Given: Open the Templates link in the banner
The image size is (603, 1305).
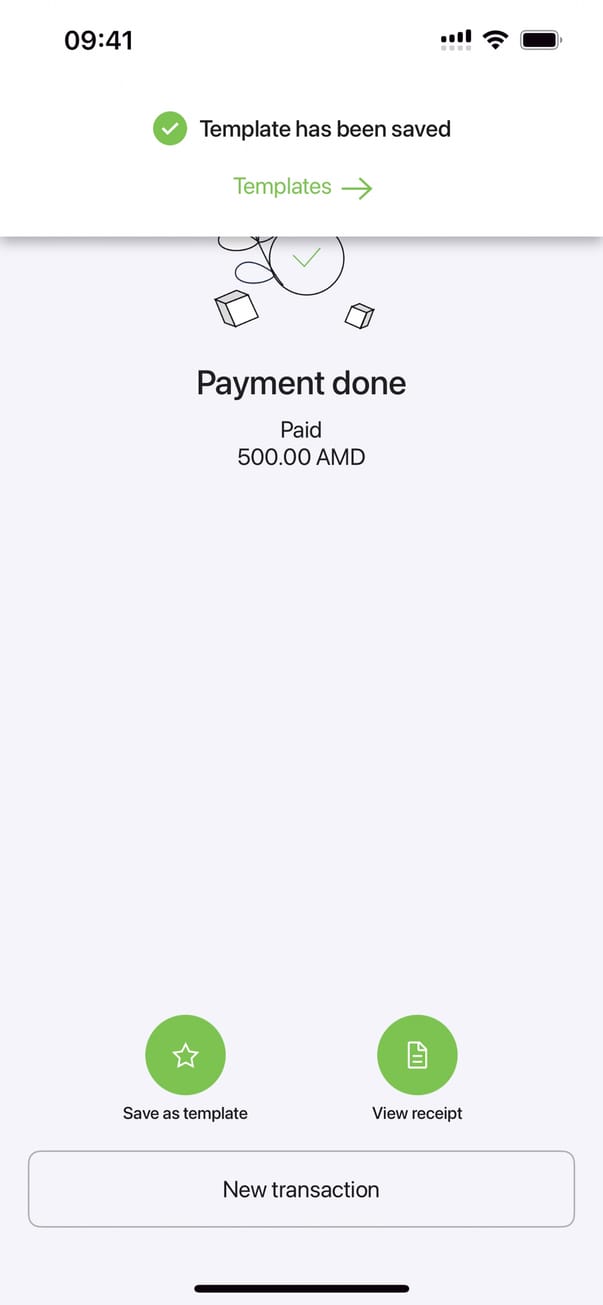Looking at the screenshot, I should 301,187.
